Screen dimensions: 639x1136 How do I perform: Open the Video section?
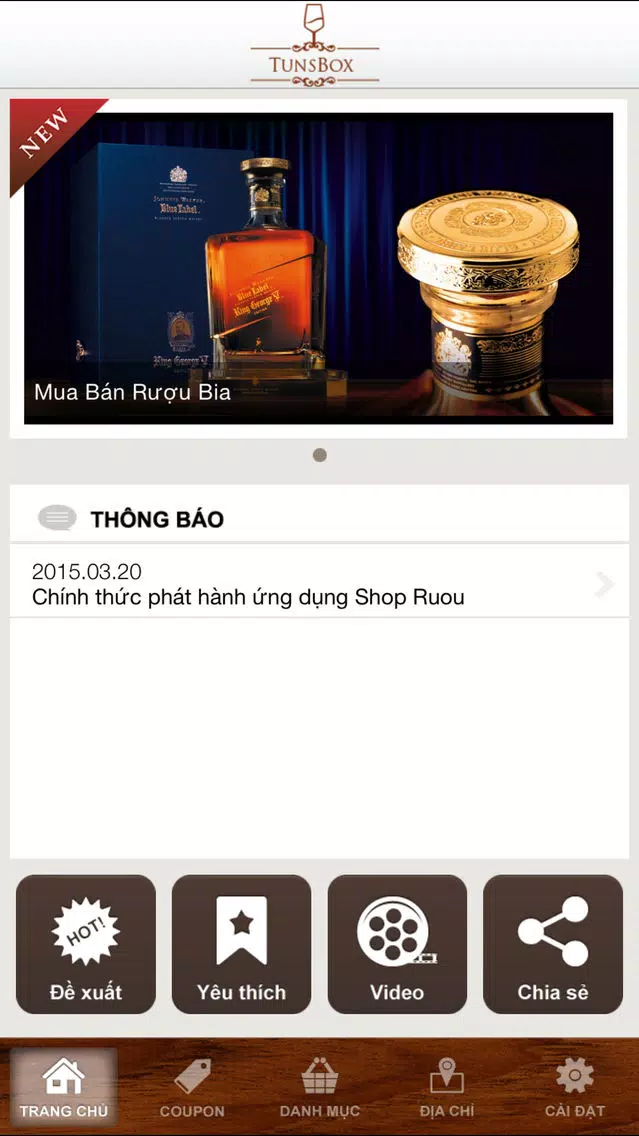click(x=397, y=944)
